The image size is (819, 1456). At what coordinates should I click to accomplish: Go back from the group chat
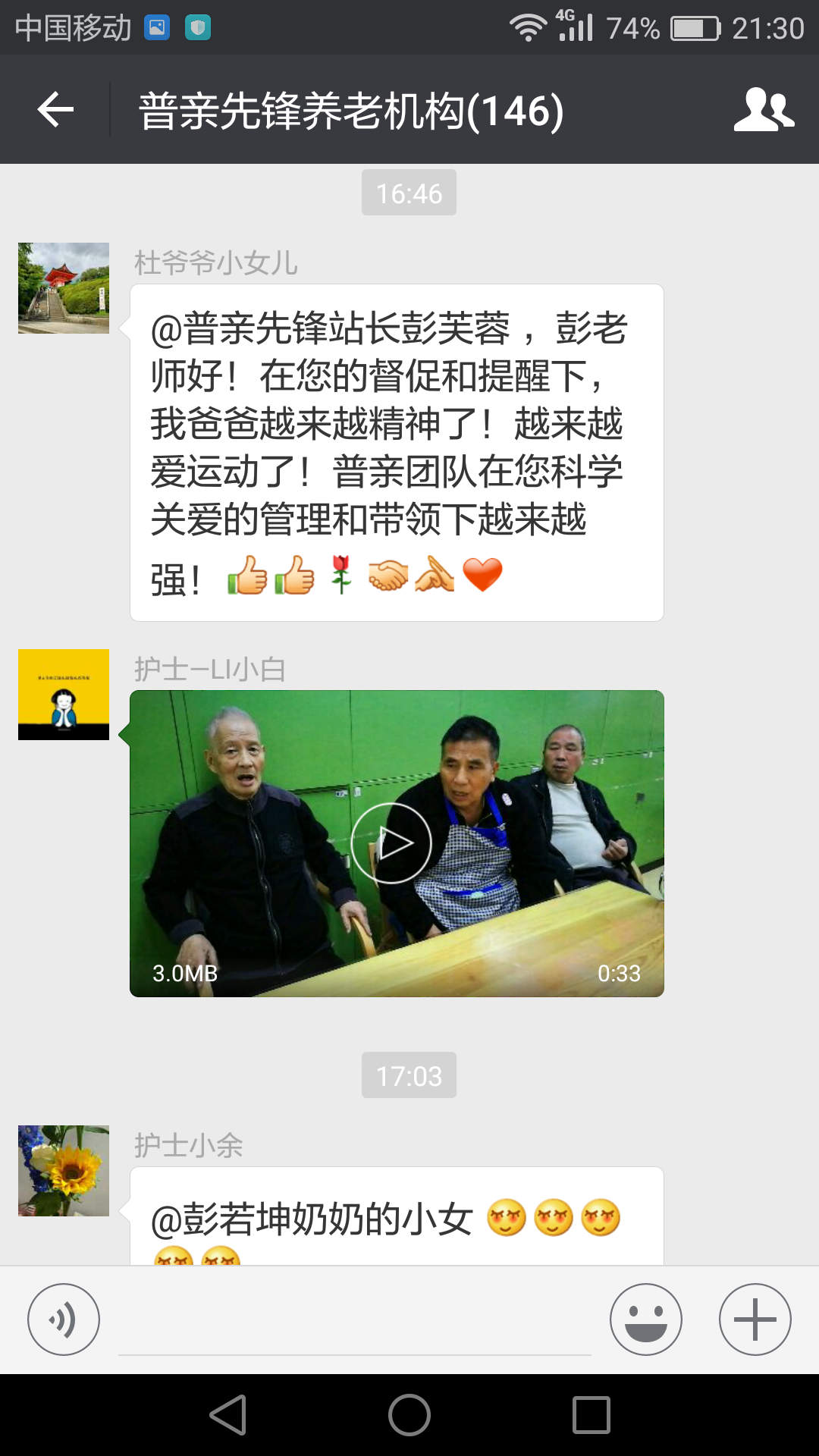(55, 110)
